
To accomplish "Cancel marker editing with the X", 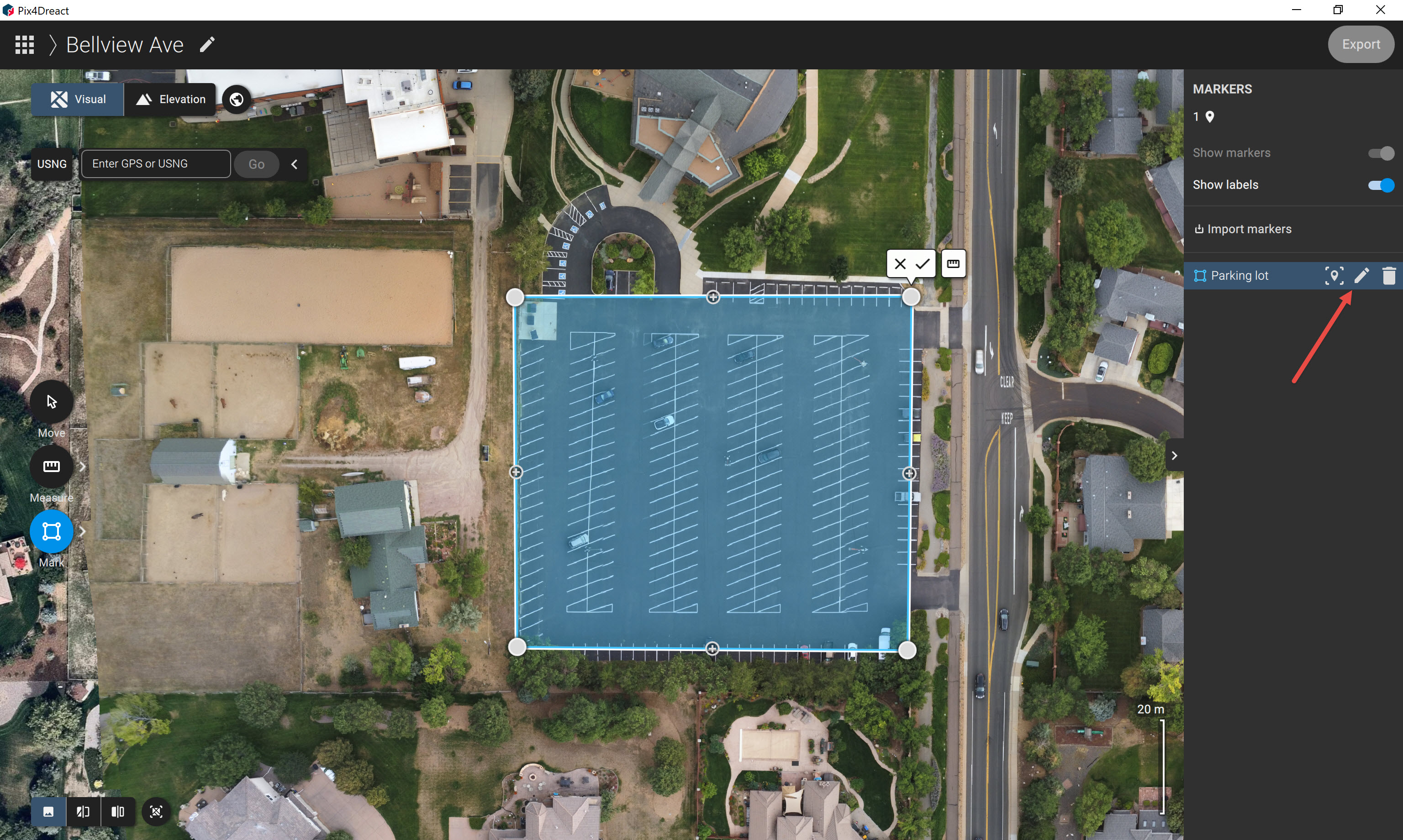I will point(900,264).
